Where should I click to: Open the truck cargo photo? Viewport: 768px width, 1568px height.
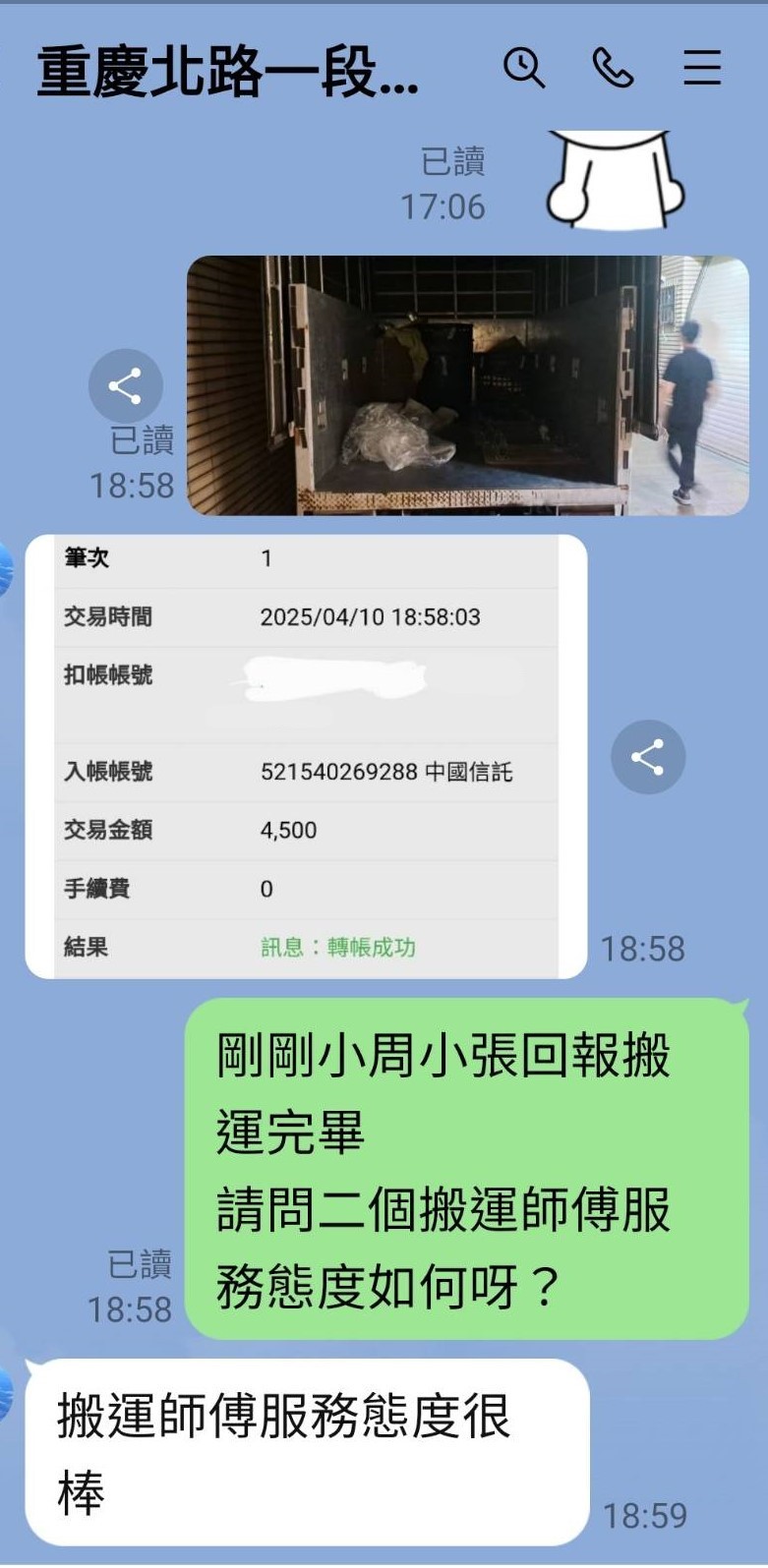467,385
